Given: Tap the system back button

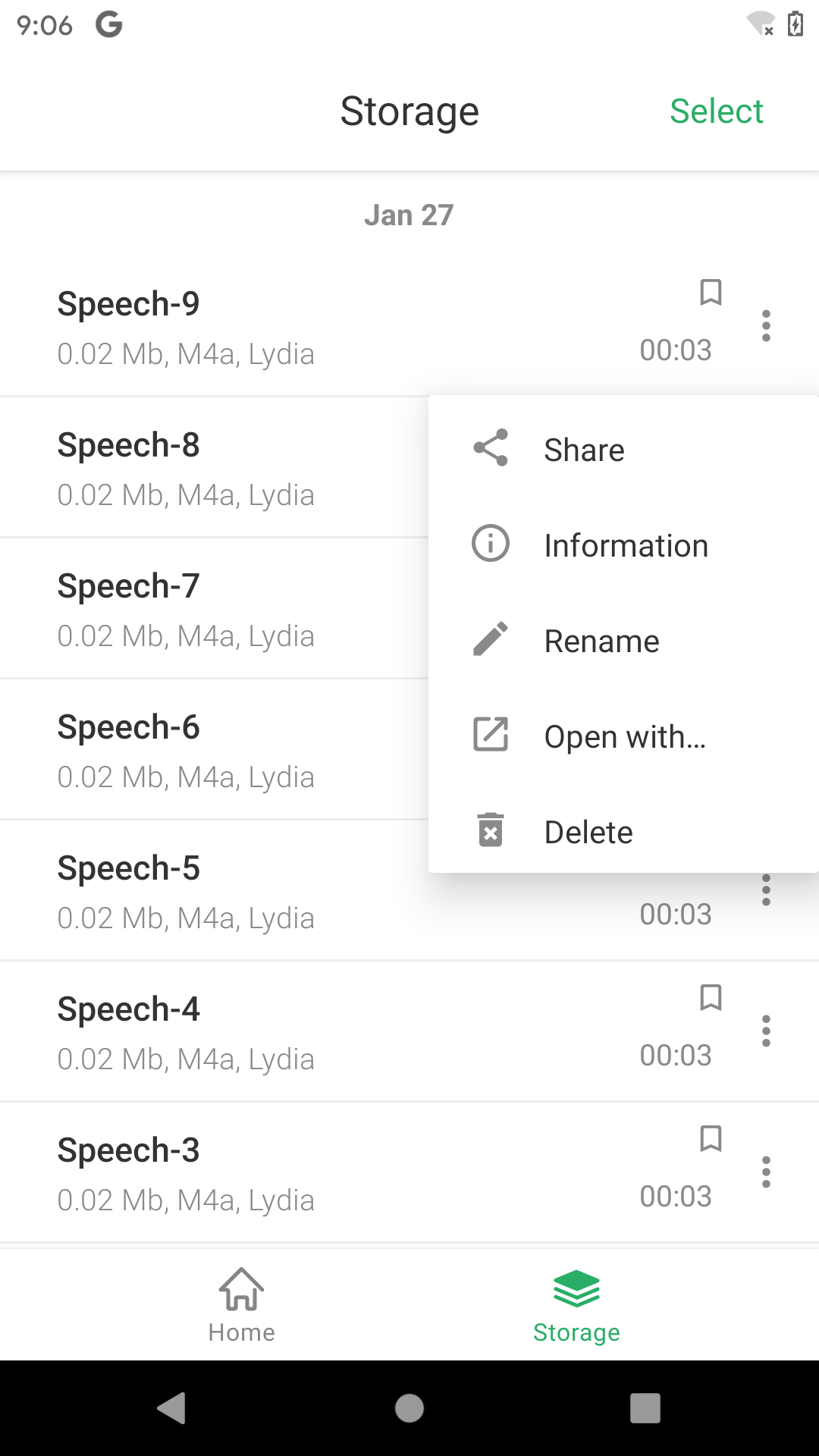Looking at the screenshot, I should point(172,1408).
